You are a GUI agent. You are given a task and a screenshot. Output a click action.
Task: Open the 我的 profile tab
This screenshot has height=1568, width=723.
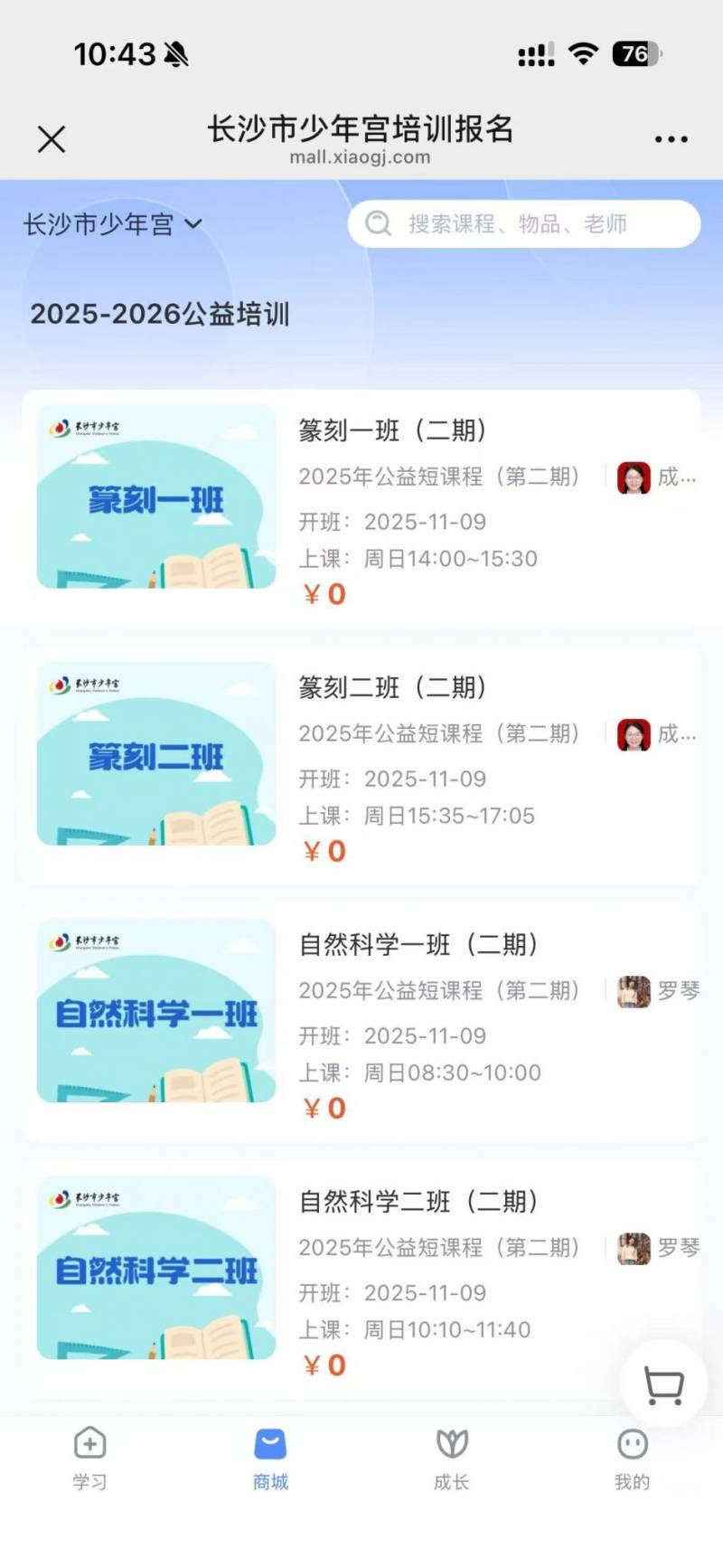tap(632, 1458)
